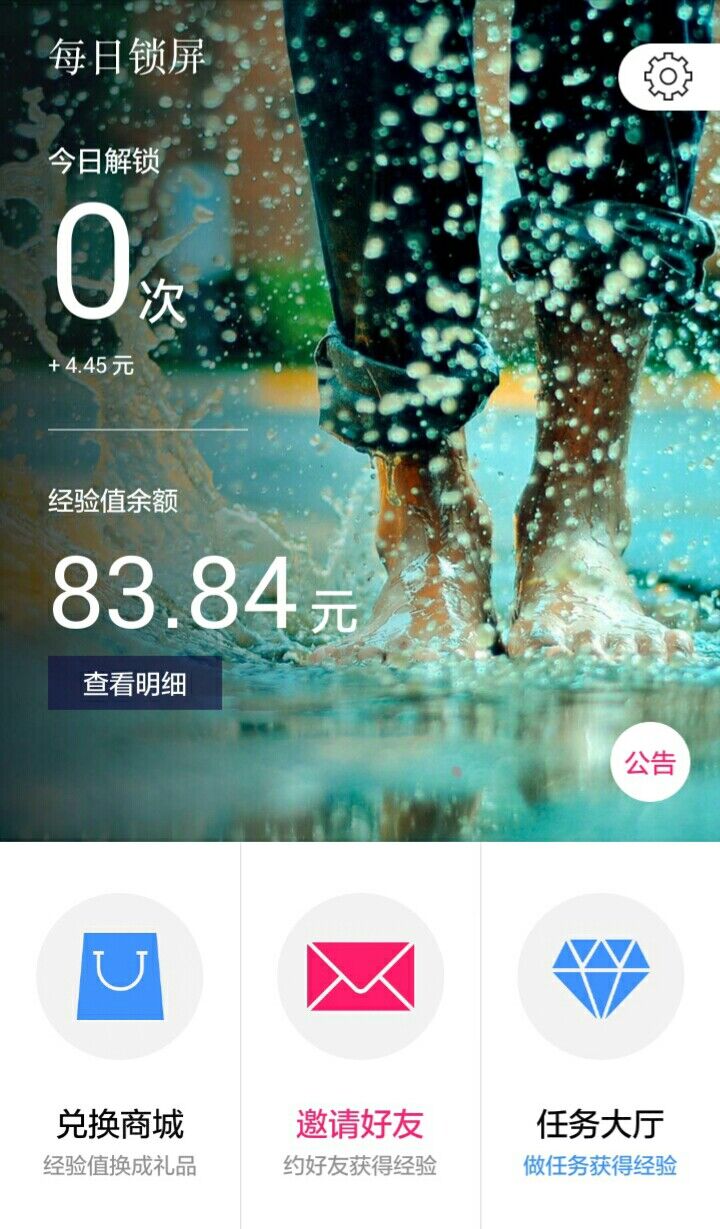Open the settings gear icon
Viewport: 720px width, 1229px height.
tap(668, 76)
